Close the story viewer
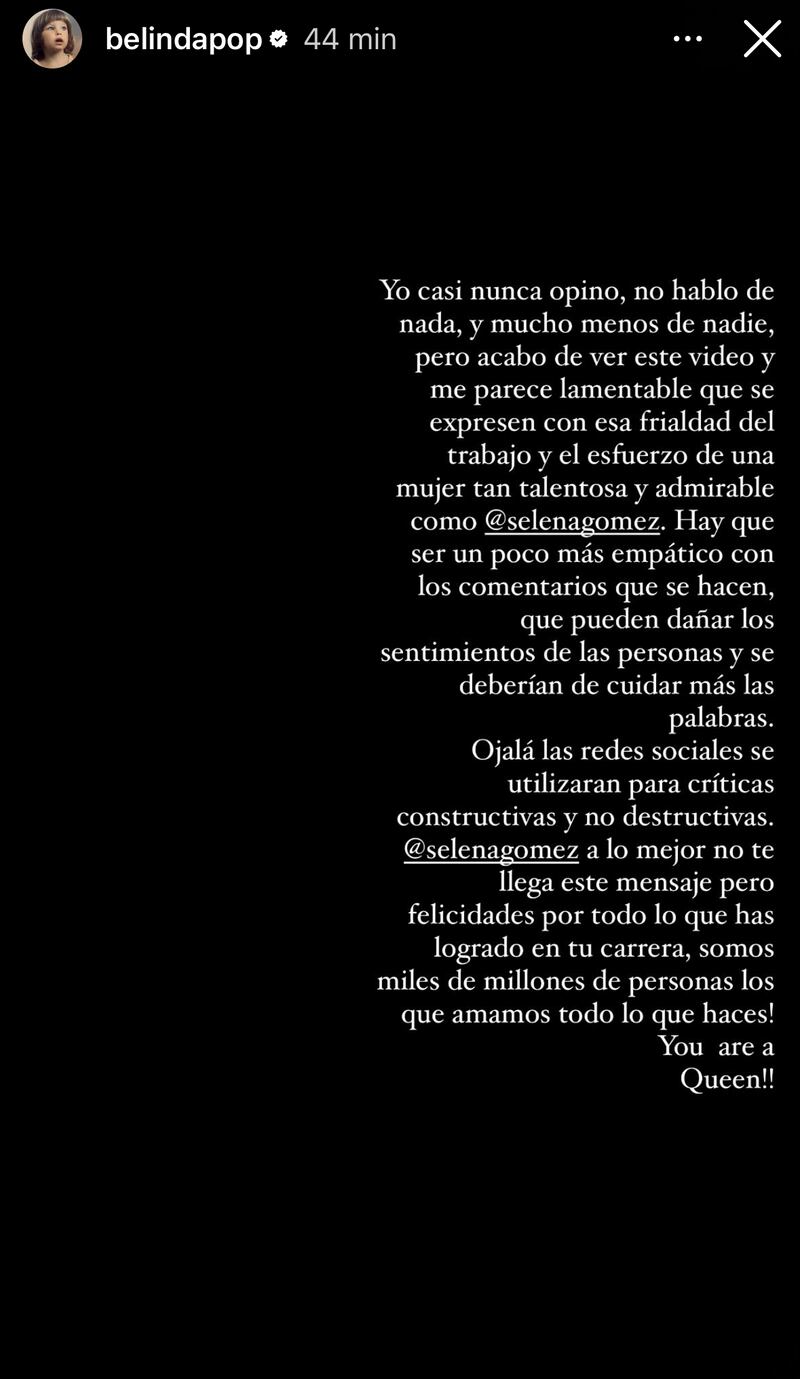The width and height of the screenshot is (800, 1379). pyautogui.click(x=762, y=39)
